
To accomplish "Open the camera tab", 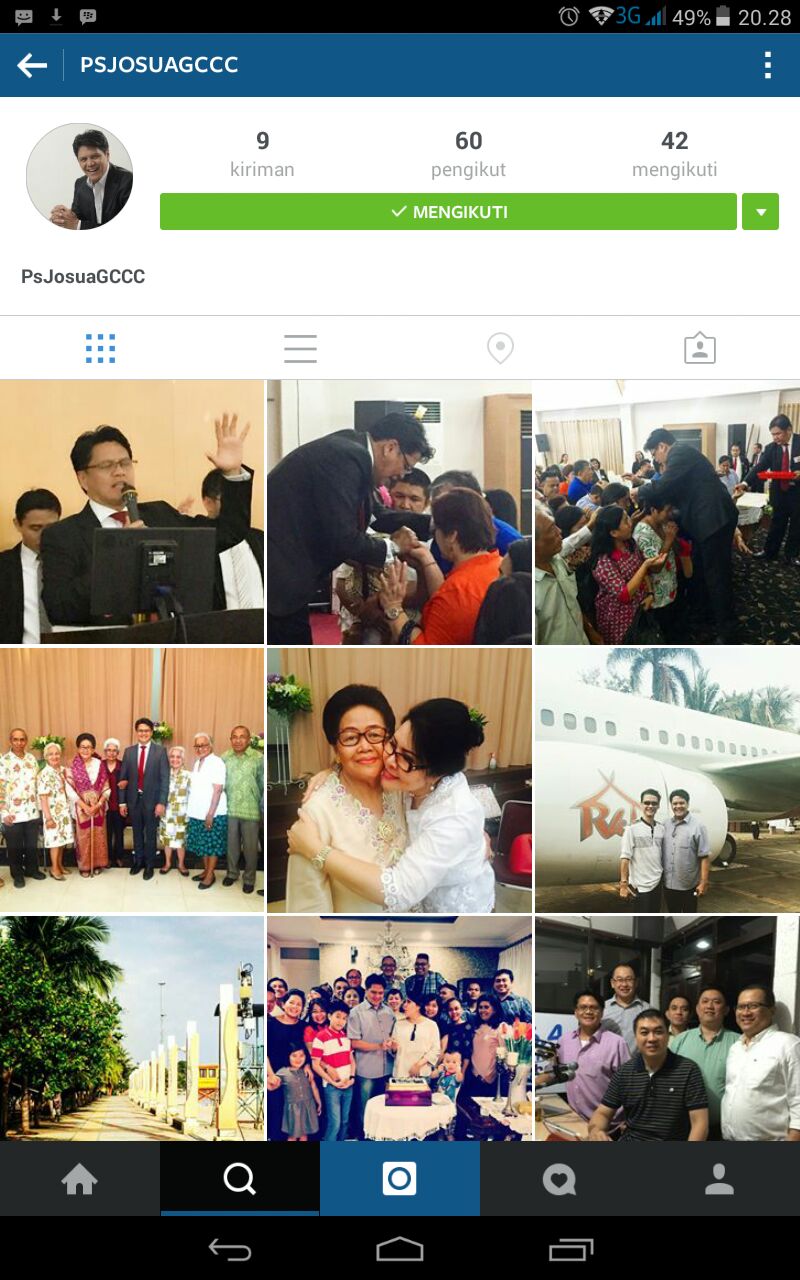I will point(399,1180).
